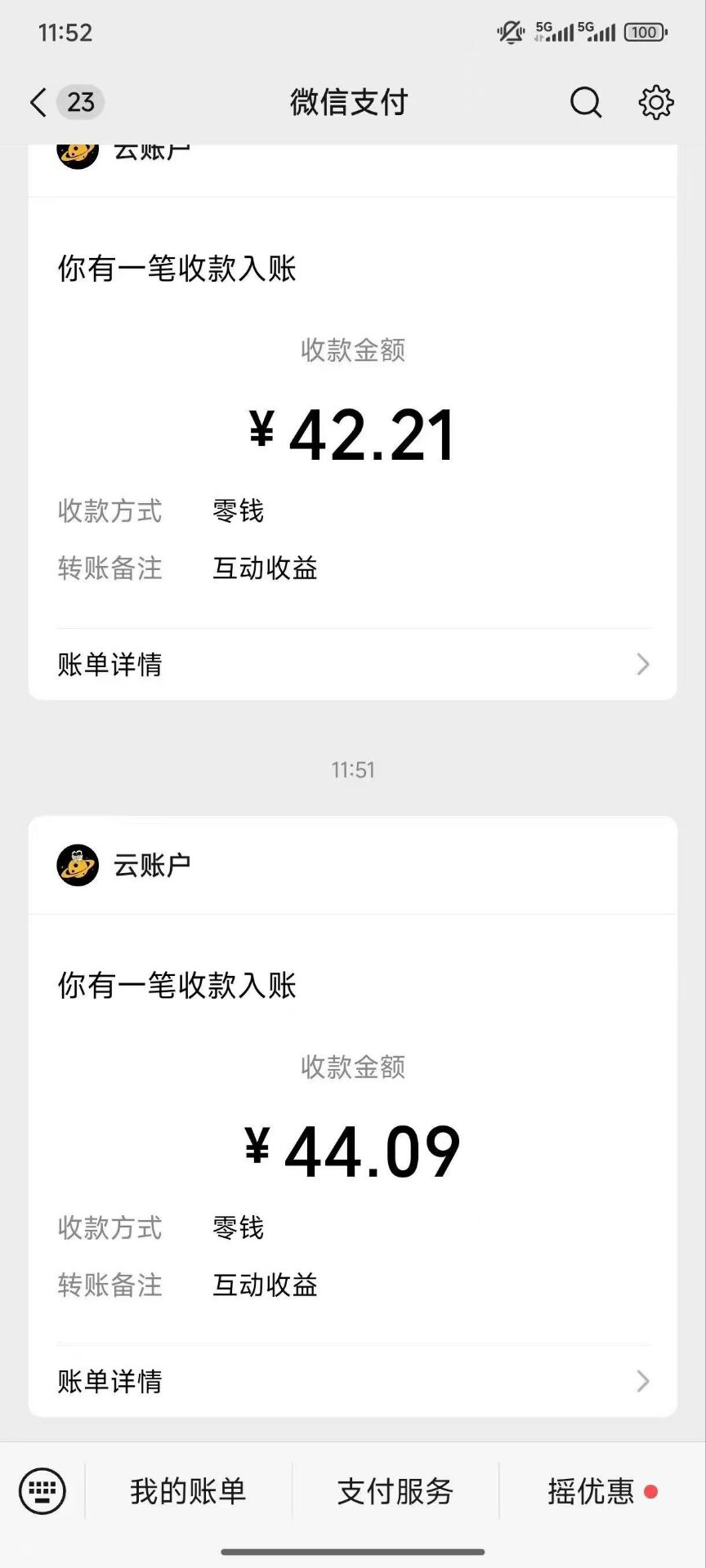Open search in 微信支付
706x1568 pixels.
point(585,102)
